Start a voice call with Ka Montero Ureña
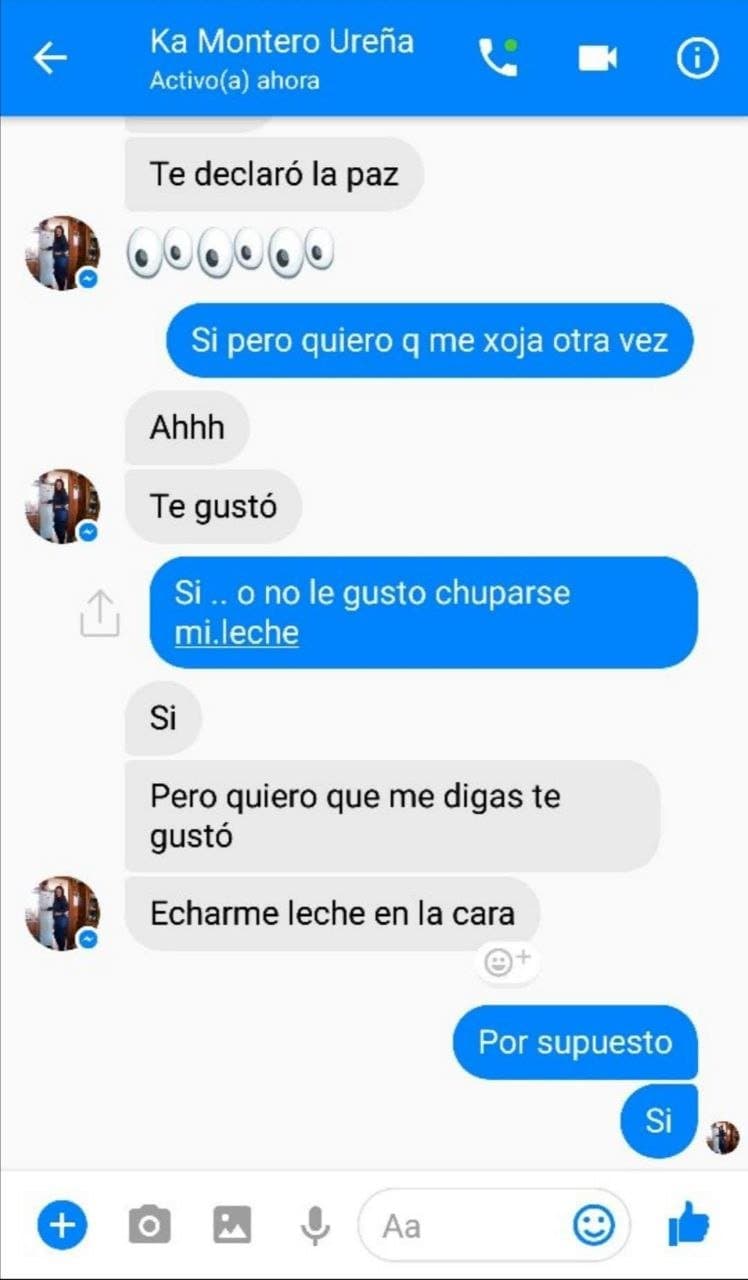The width and height of the screenshot is (748, 1280). click(500, 57)
